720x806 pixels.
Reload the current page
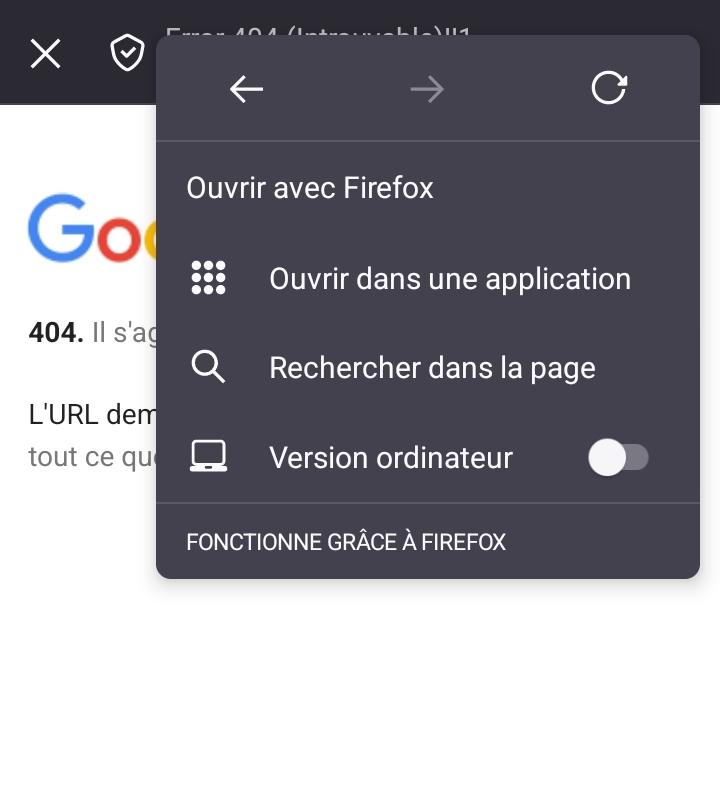608,89
